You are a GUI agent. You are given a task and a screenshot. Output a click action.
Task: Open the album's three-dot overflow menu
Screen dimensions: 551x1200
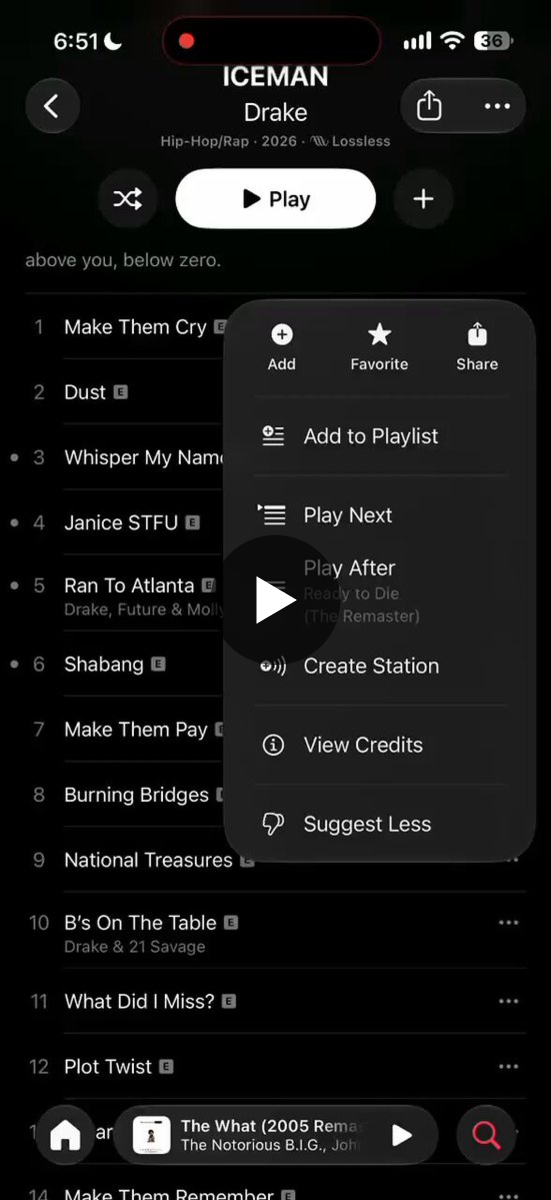(x=497, y=106)
